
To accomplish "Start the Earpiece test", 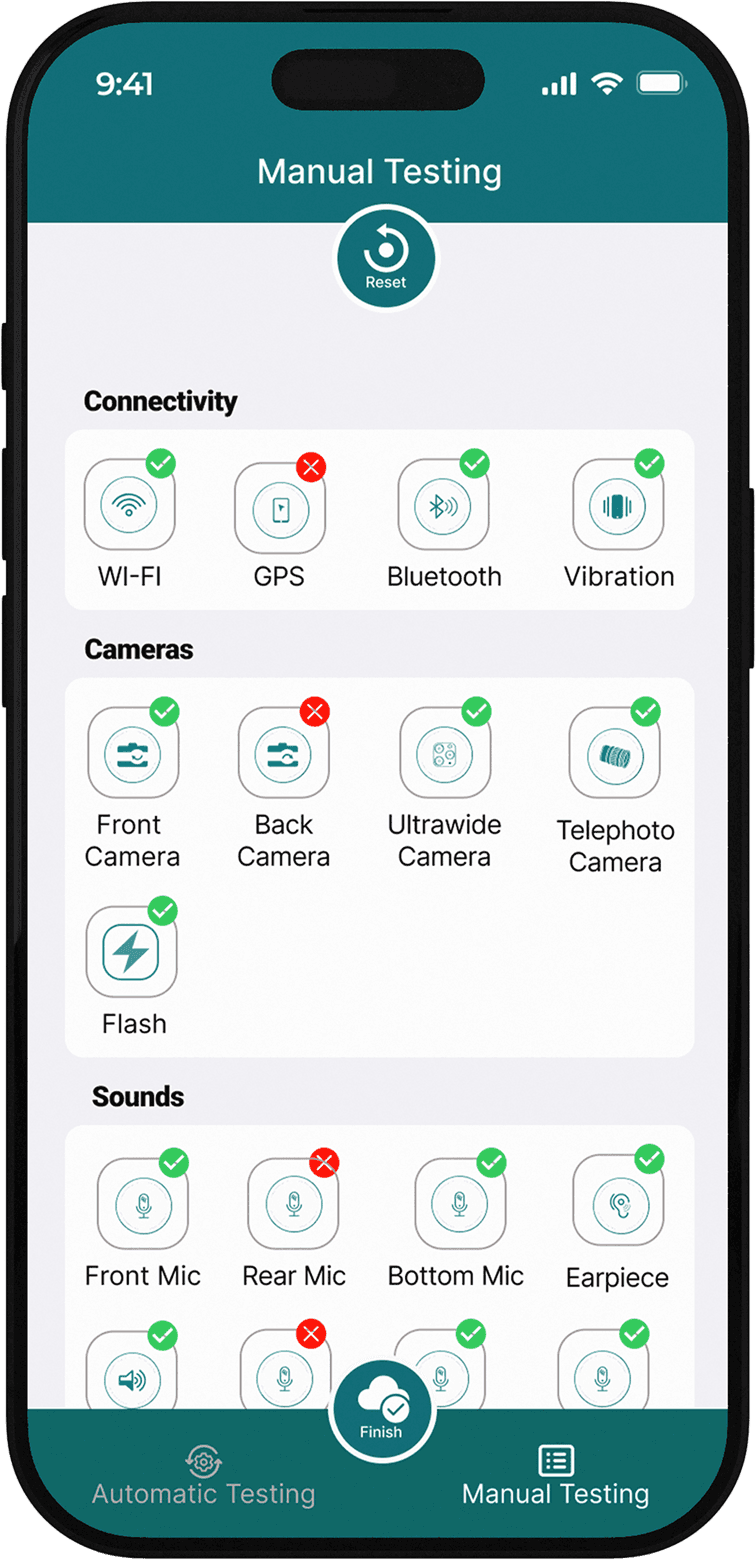I will coord(617,1202).
